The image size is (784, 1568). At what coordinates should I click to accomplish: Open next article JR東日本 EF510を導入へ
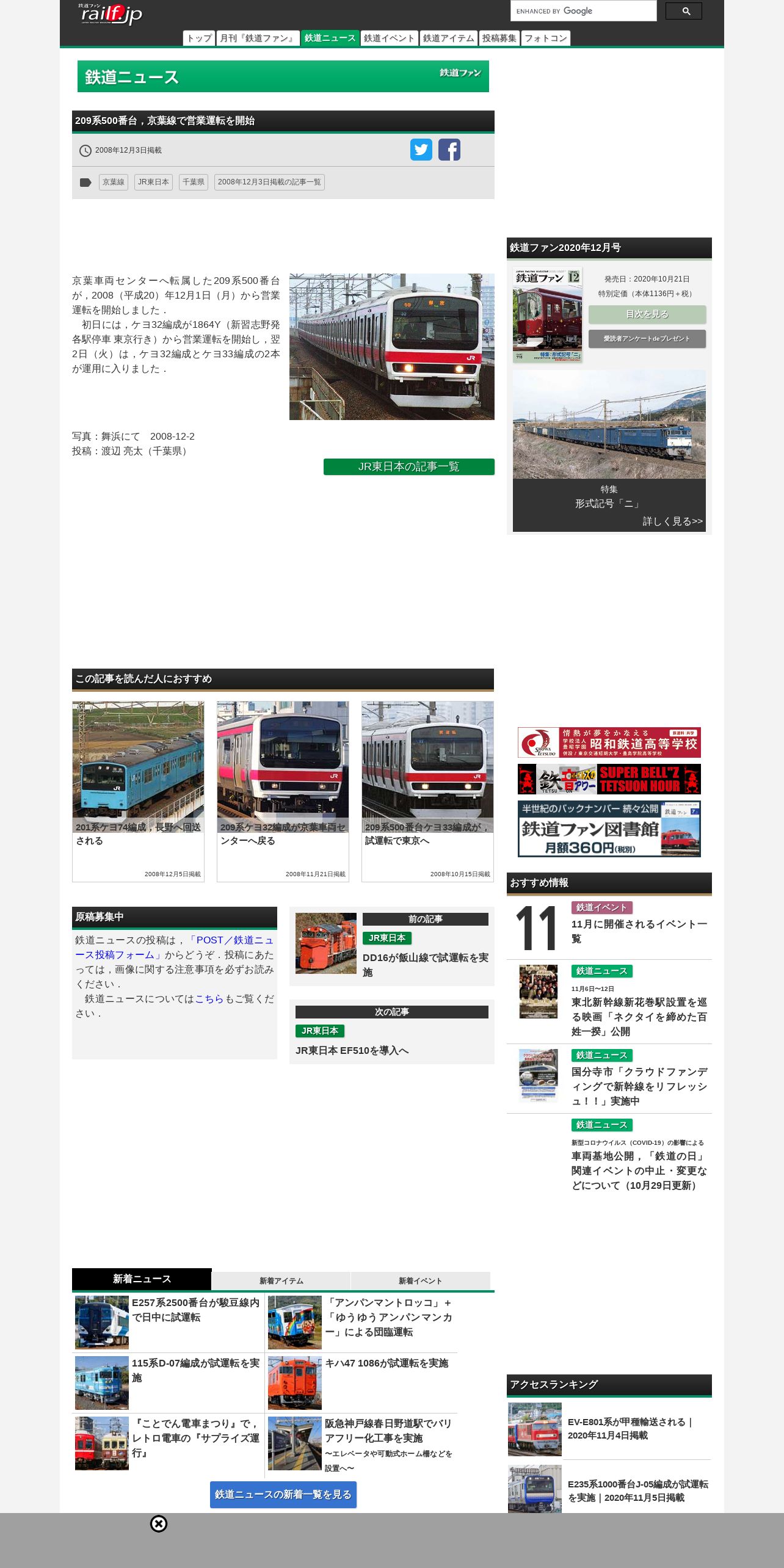pyautogui.click(x=392, y=1032)
